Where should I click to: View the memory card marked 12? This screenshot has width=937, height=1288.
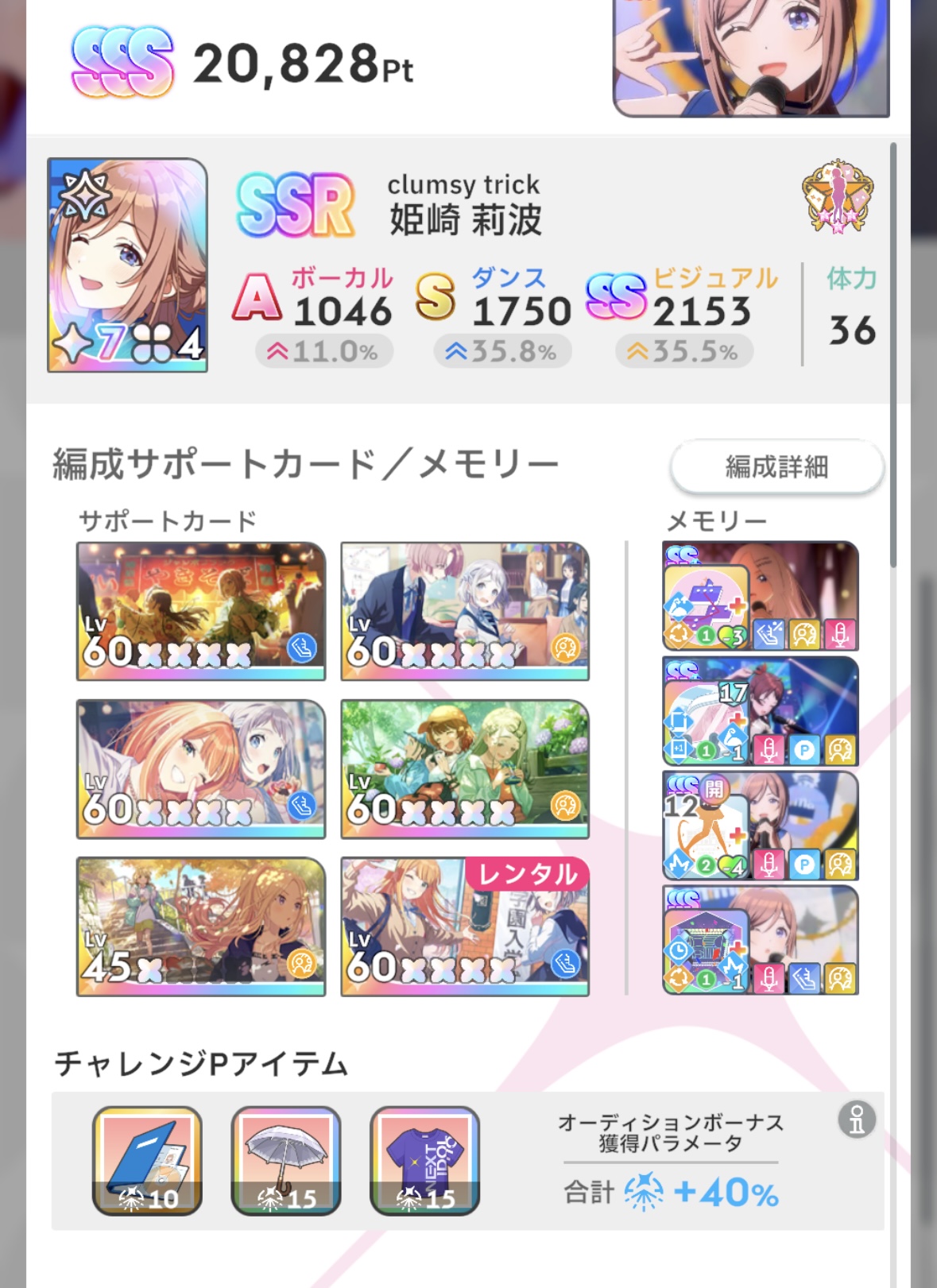point(761,826)
